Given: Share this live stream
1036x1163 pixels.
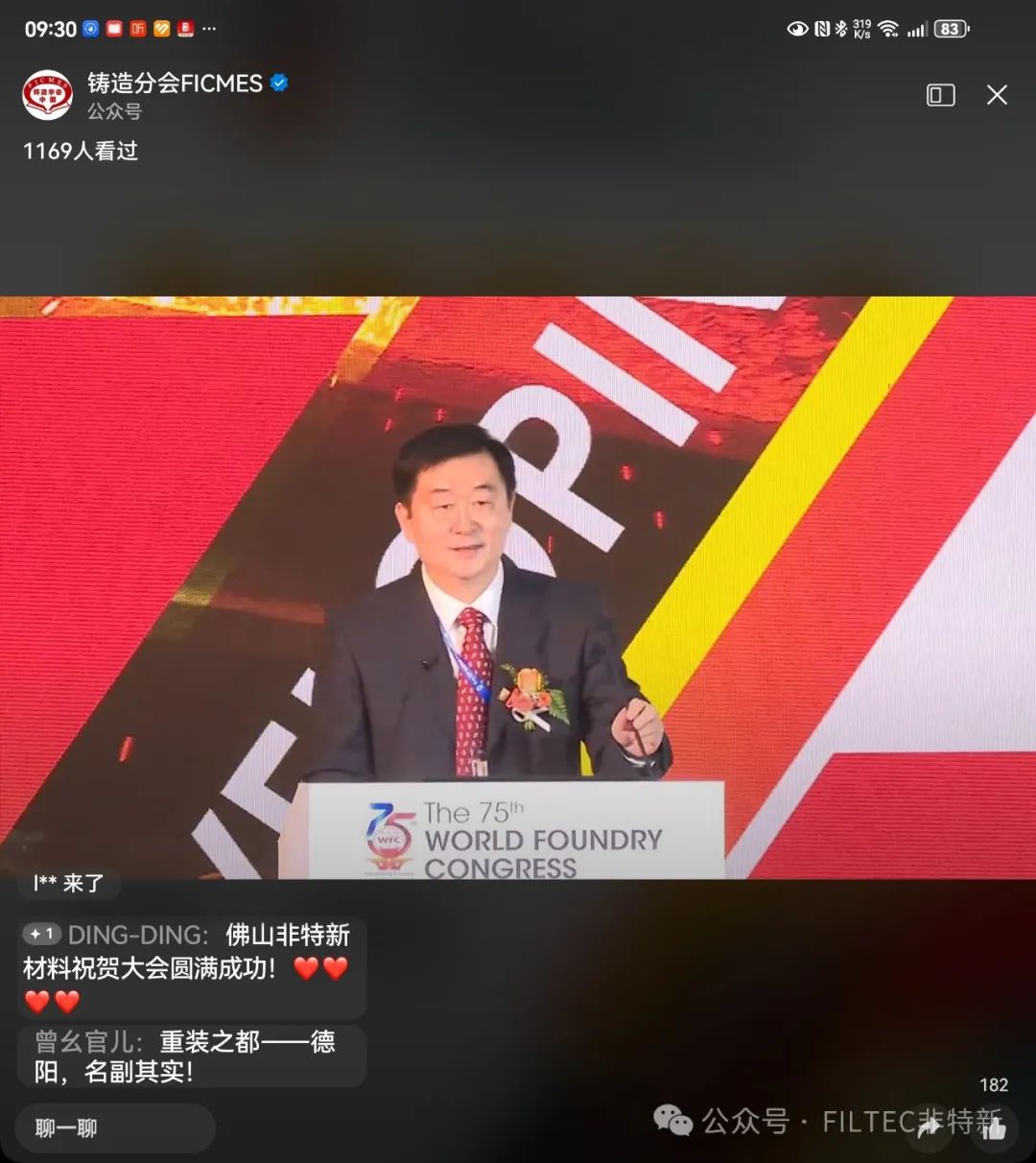Looking at the screenshot, I should [x=929, y=1128].
